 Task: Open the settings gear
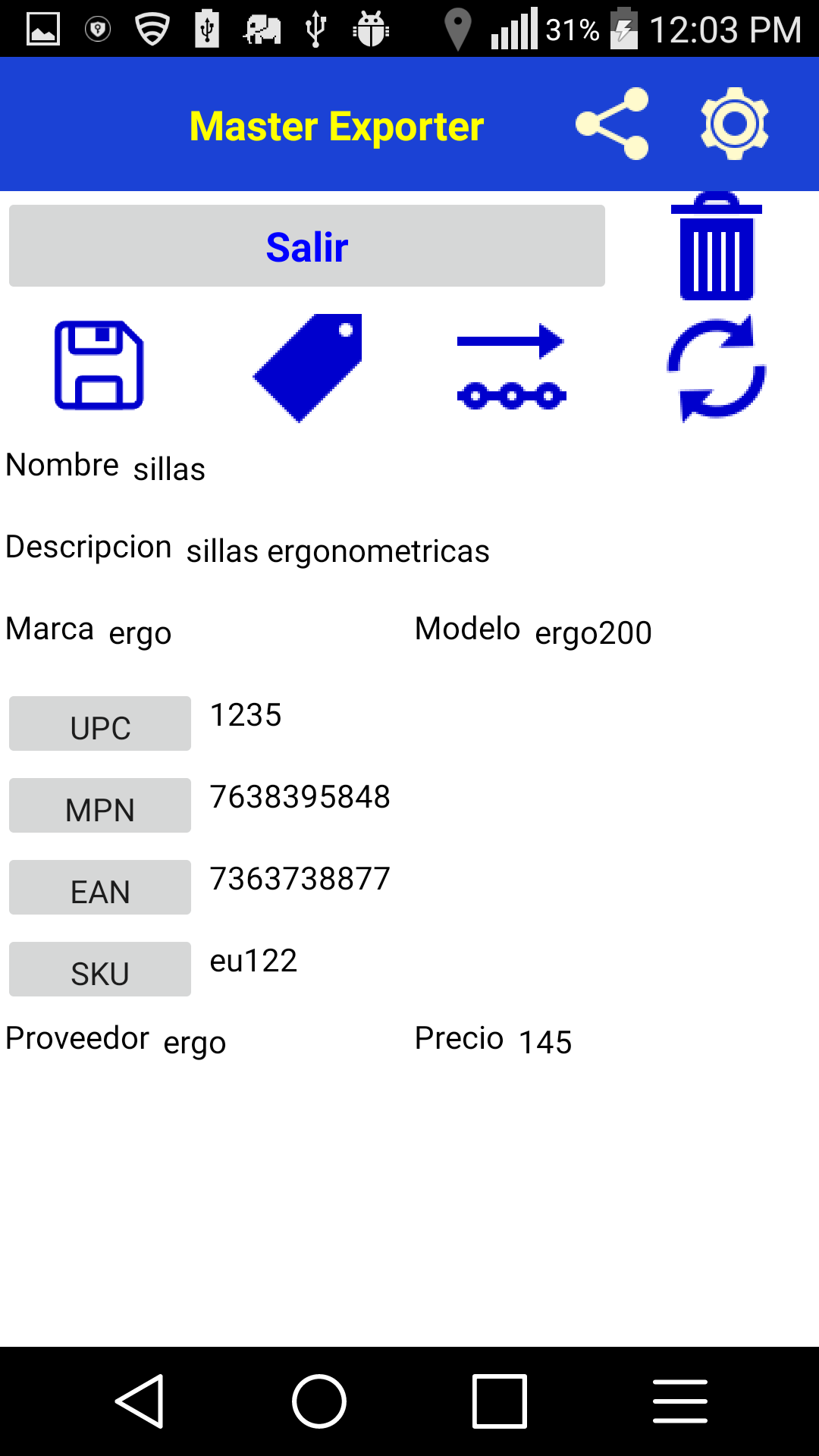point(735,124)
